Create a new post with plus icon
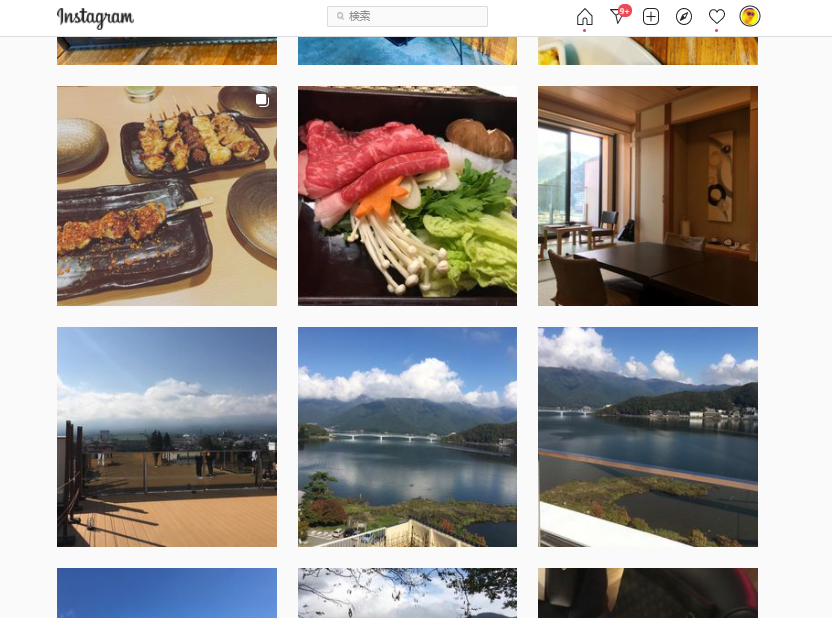The image size is (832, 618). point(651,16)
